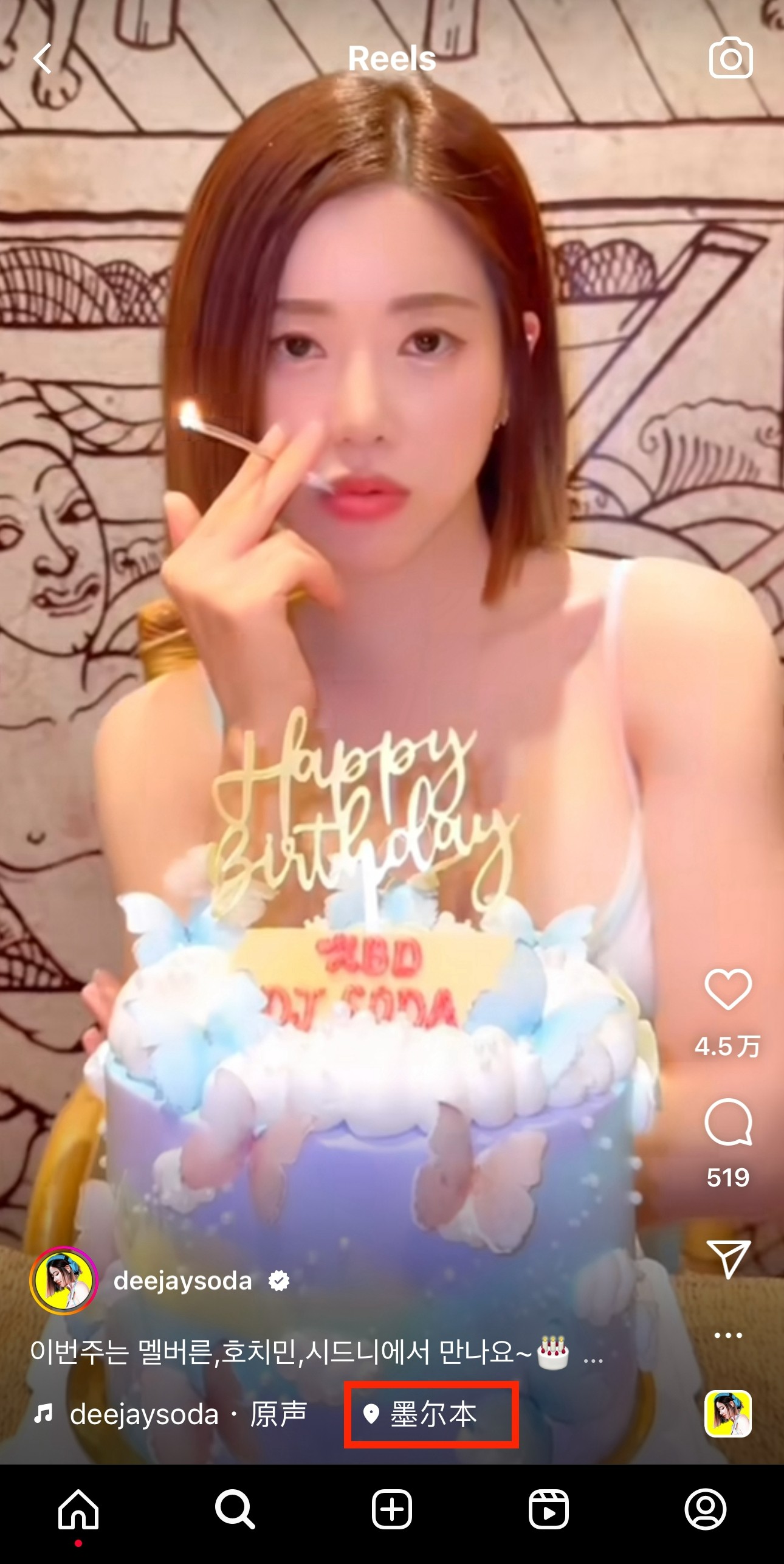
Task: Open the 墨尔本 location tag
Action: coord(432,1414)
